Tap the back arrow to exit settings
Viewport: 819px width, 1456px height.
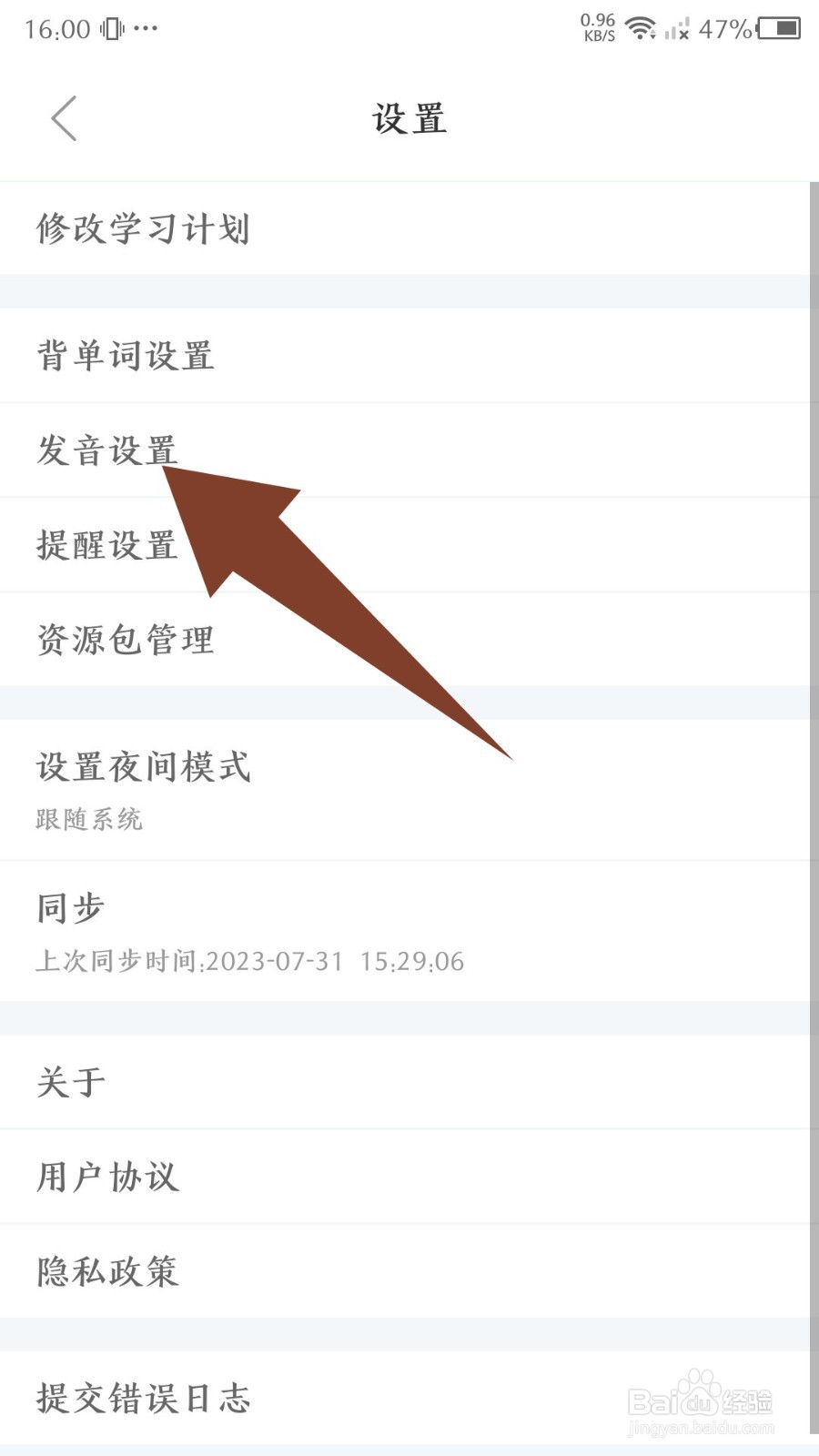pyautogui.click(x=64, y=118)
